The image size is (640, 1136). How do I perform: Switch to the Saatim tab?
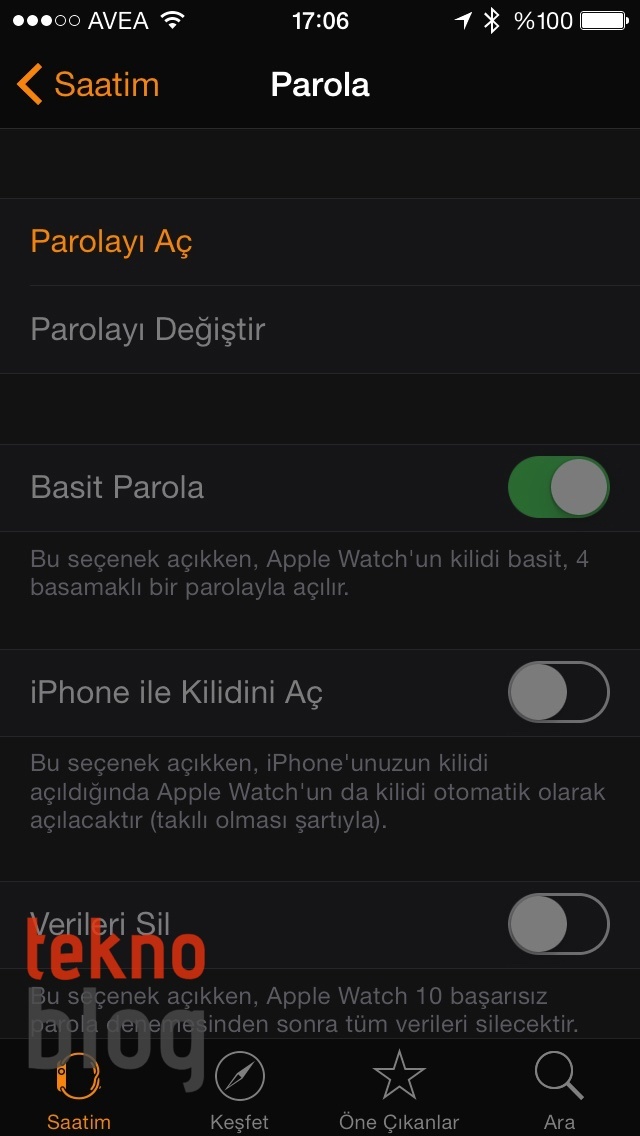[79, 1090]
